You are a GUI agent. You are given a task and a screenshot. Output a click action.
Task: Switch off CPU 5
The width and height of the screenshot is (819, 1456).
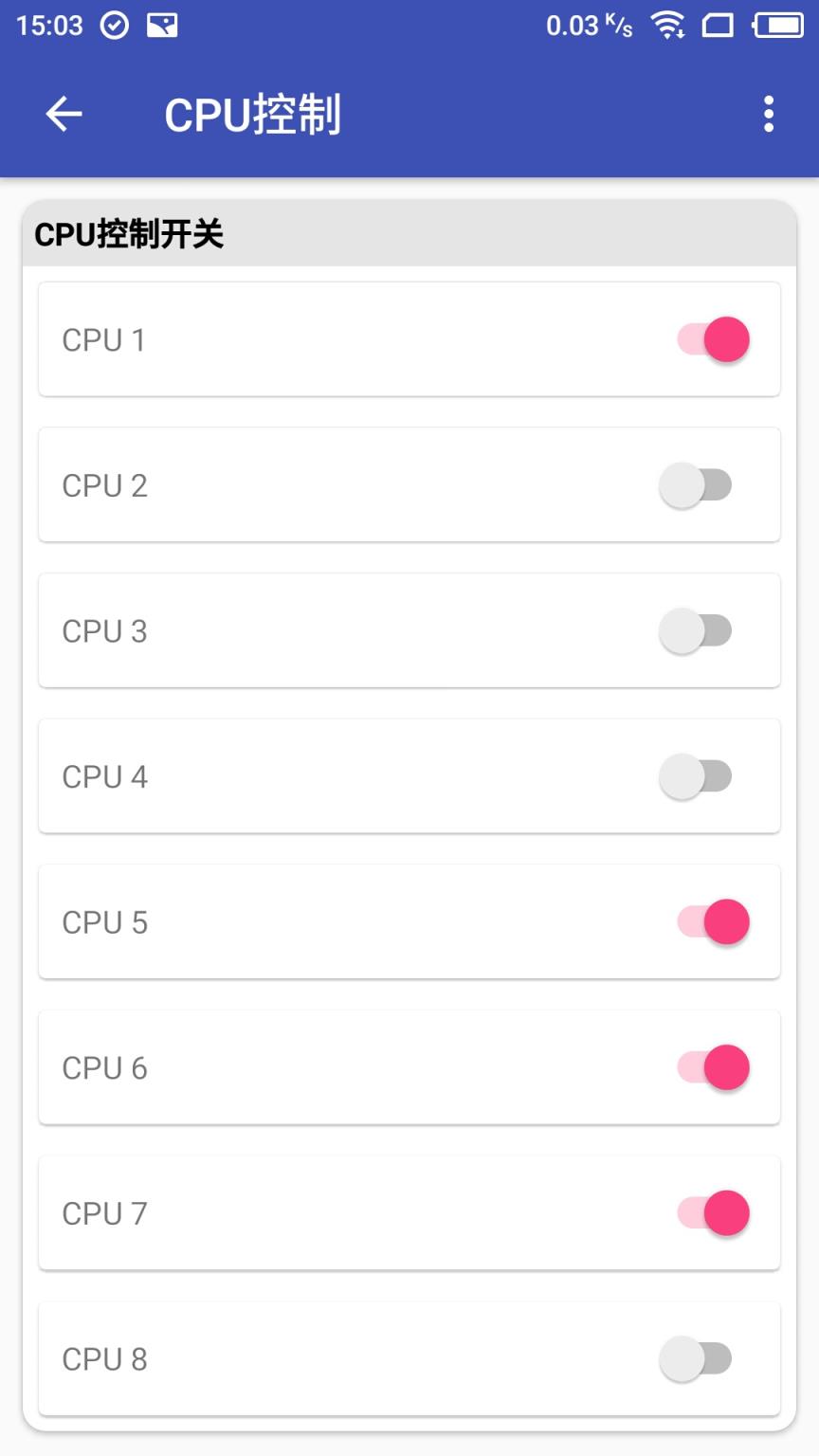[x=711, y=921]
